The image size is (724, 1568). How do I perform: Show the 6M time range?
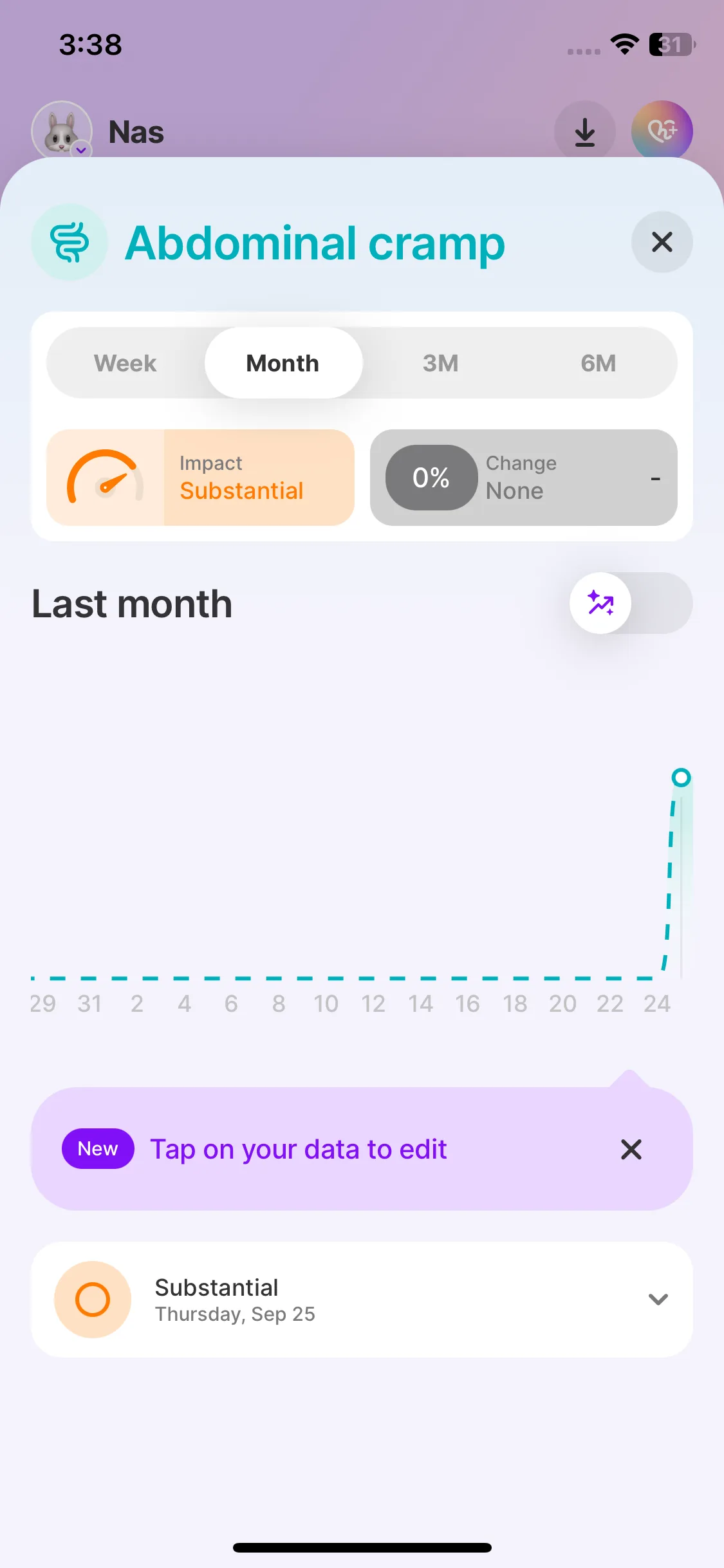click(x=598, y=363)
